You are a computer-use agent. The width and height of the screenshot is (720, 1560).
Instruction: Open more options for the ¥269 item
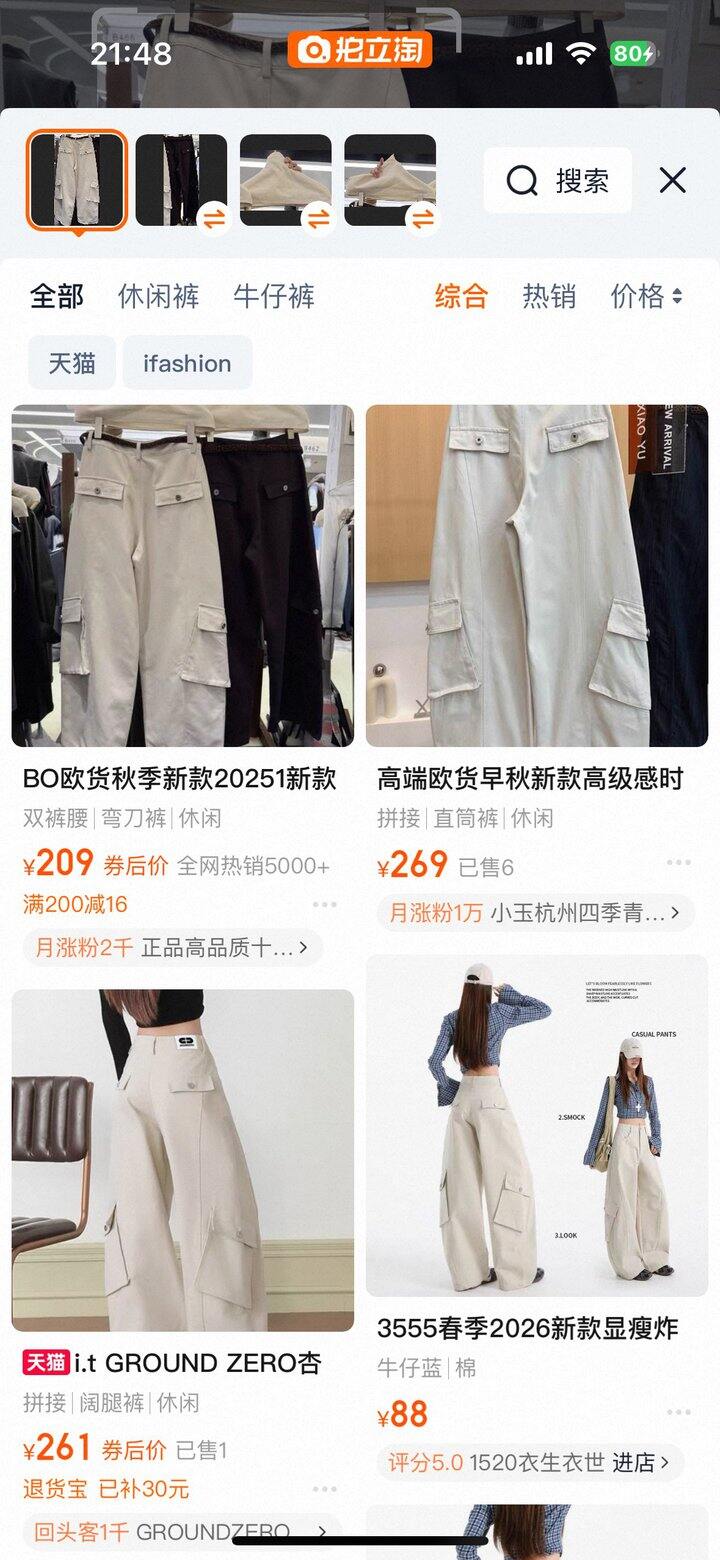point(679,864)
